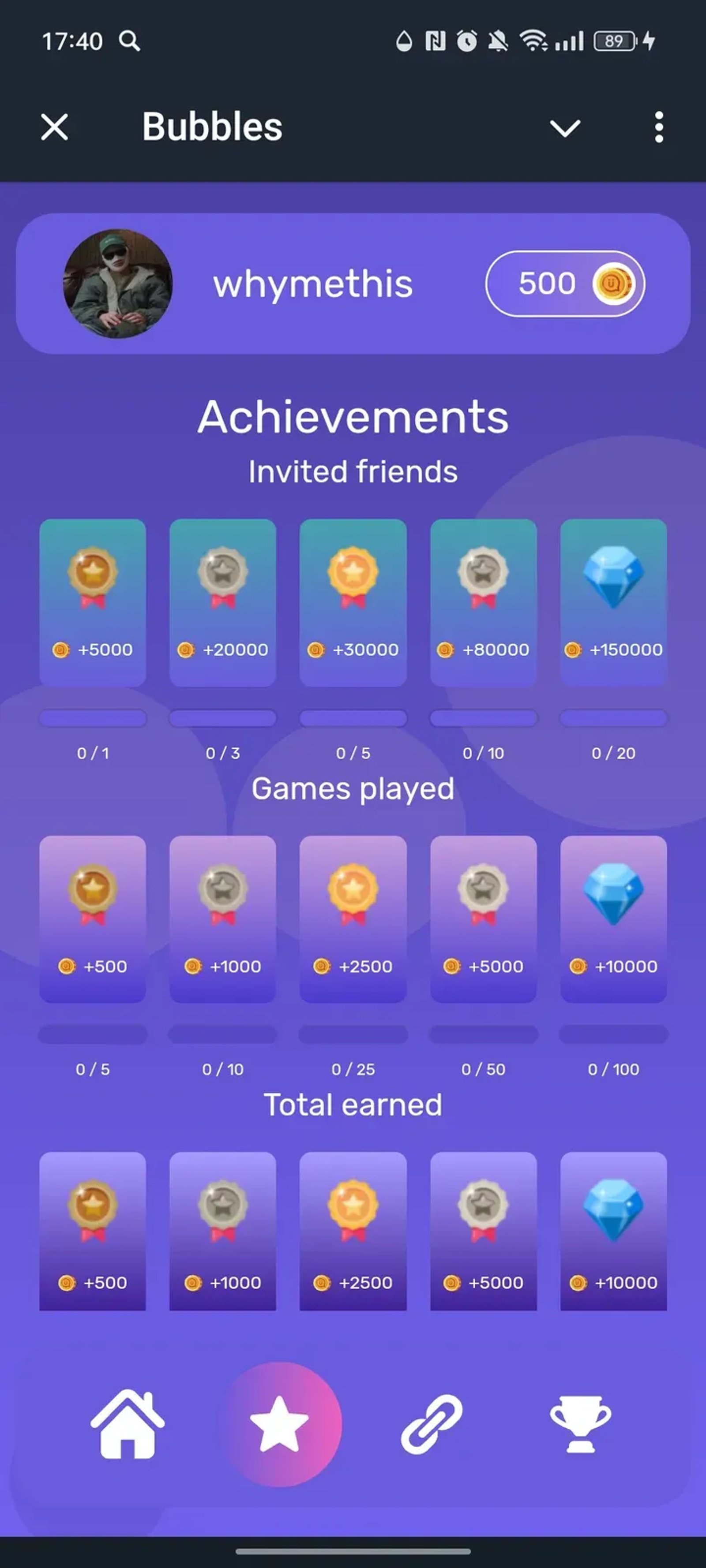Open the +5000 invited friends medal card
706x1568 pixels.
pos(93,603)
